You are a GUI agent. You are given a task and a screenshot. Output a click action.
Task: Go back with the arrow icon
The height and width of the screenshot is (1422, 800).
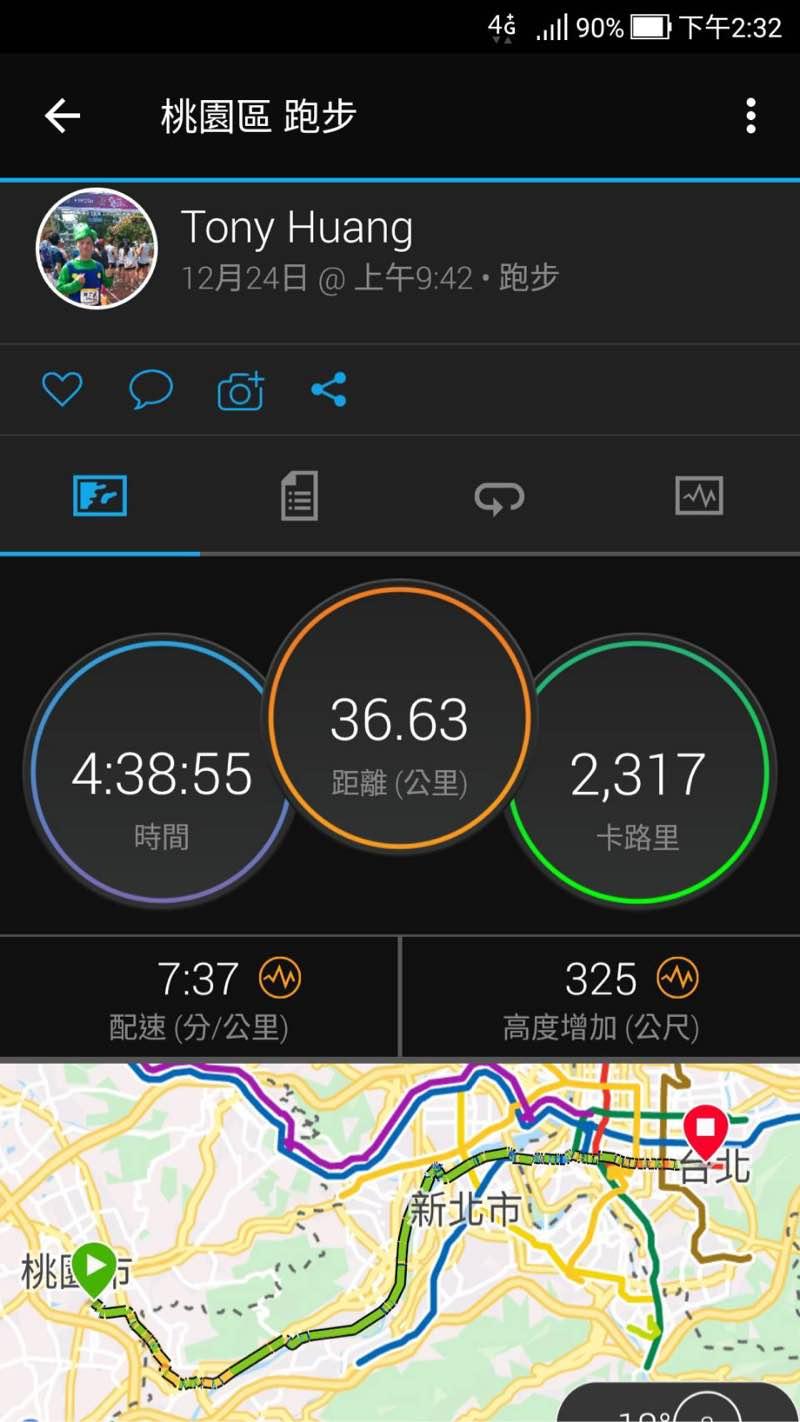click(62, 117)
